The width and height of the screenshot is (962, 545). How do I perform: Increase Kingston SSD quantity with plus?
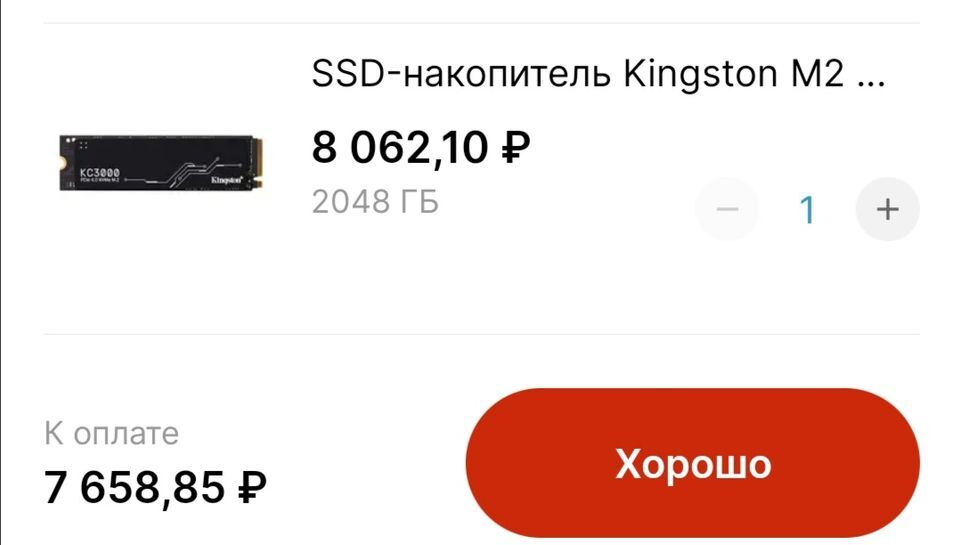(887, 210)
